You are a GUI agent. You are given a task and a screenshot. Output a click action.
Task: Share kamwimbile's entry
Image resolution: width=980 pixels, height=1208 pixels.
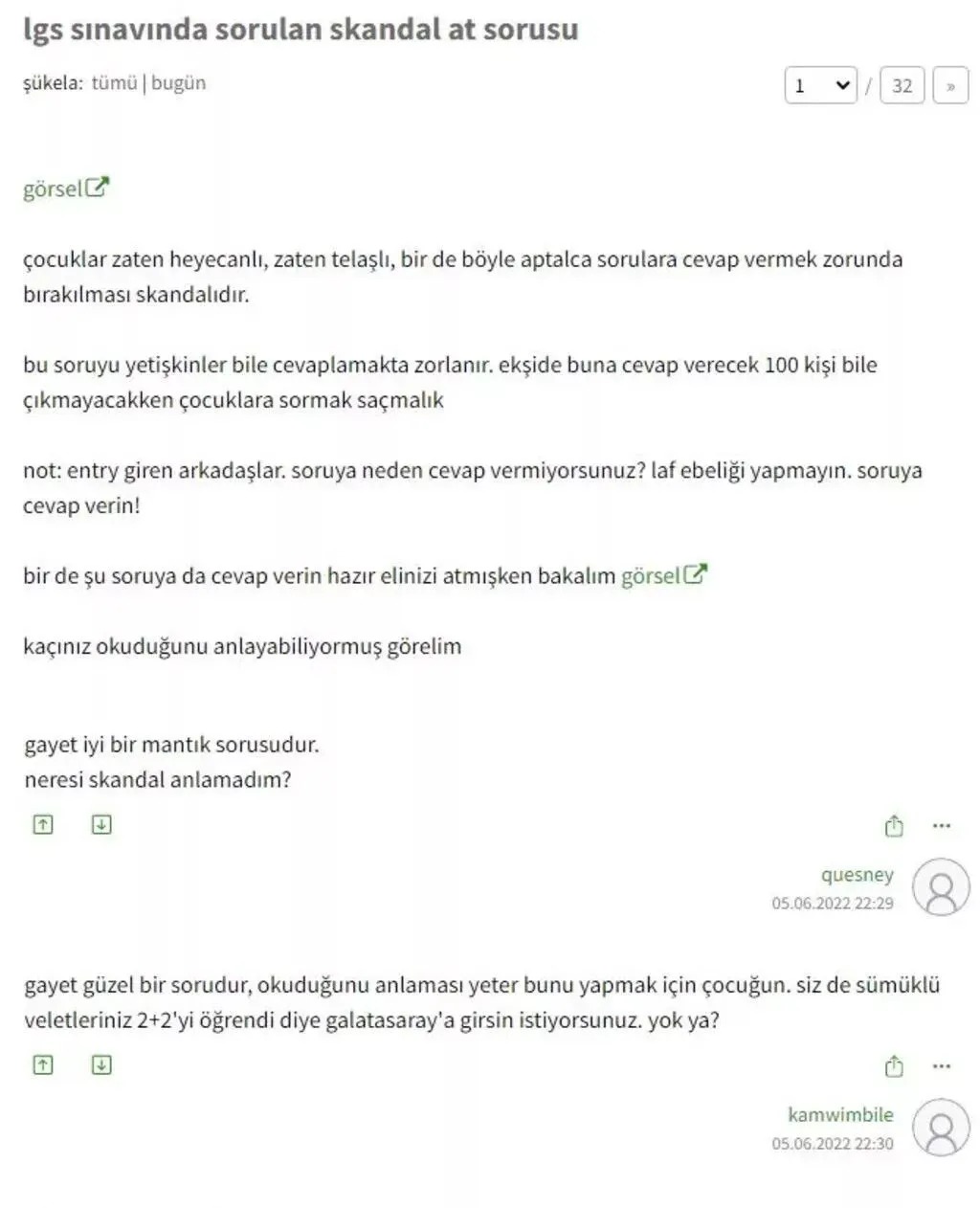[893, 1065]
